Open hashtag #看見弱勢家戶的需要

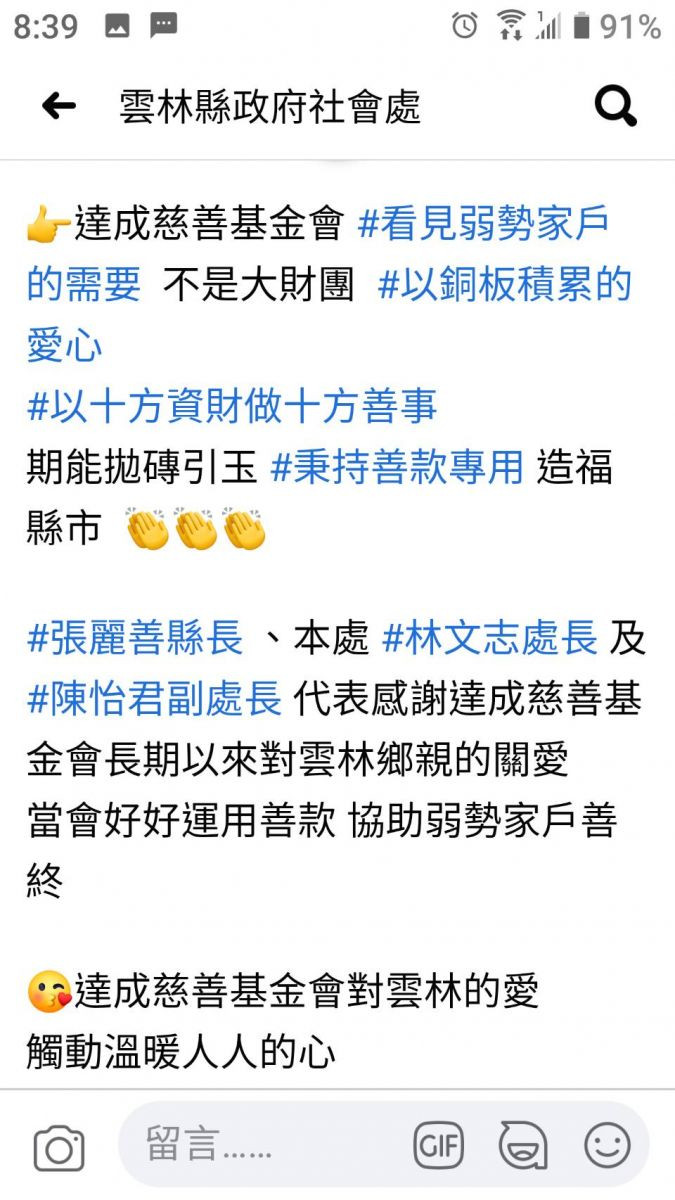point(482,226)
